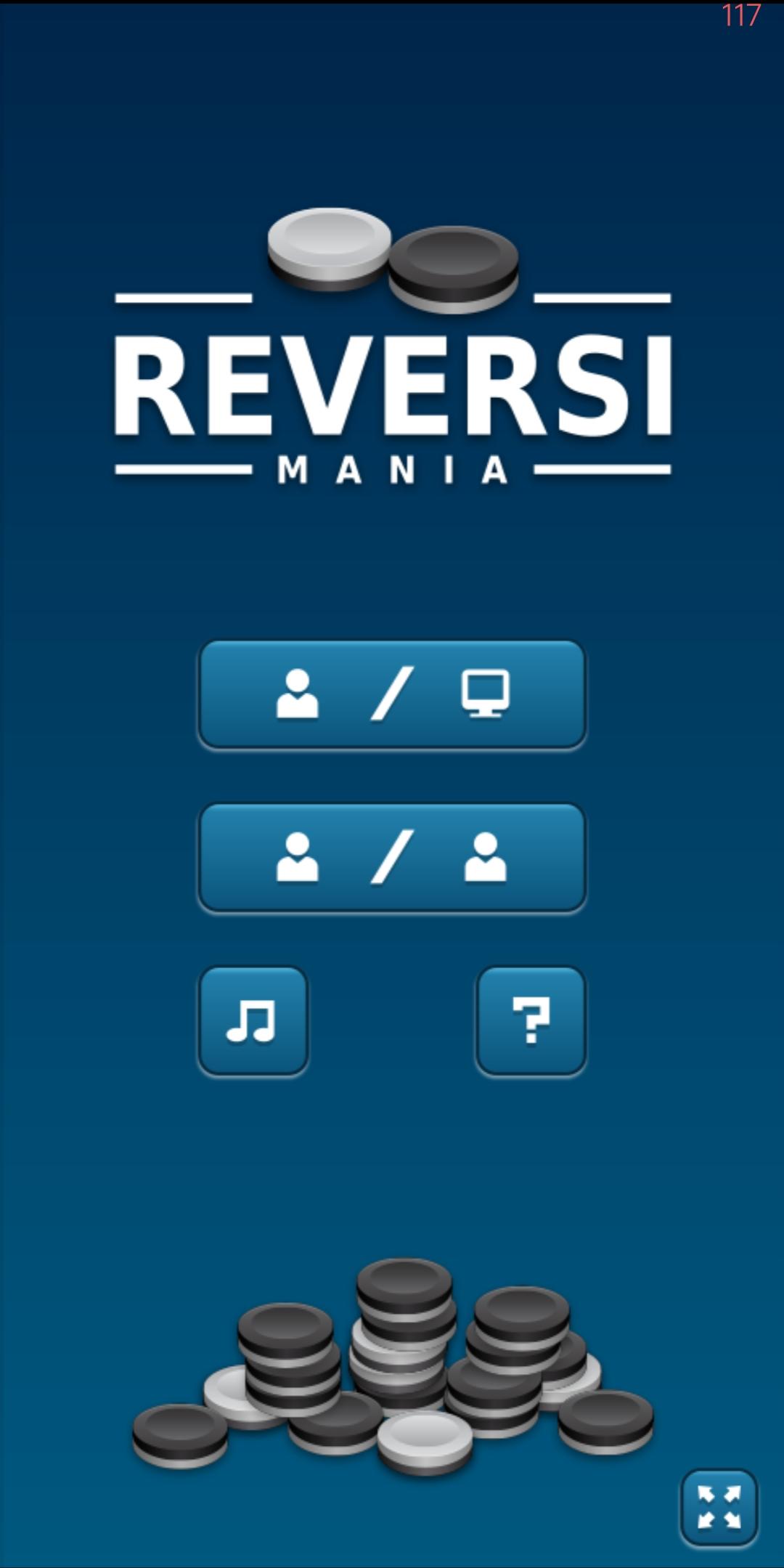This screenshot has width=784, height=1568.
Task: Start a player versus computer game
Action: [392, 694]
